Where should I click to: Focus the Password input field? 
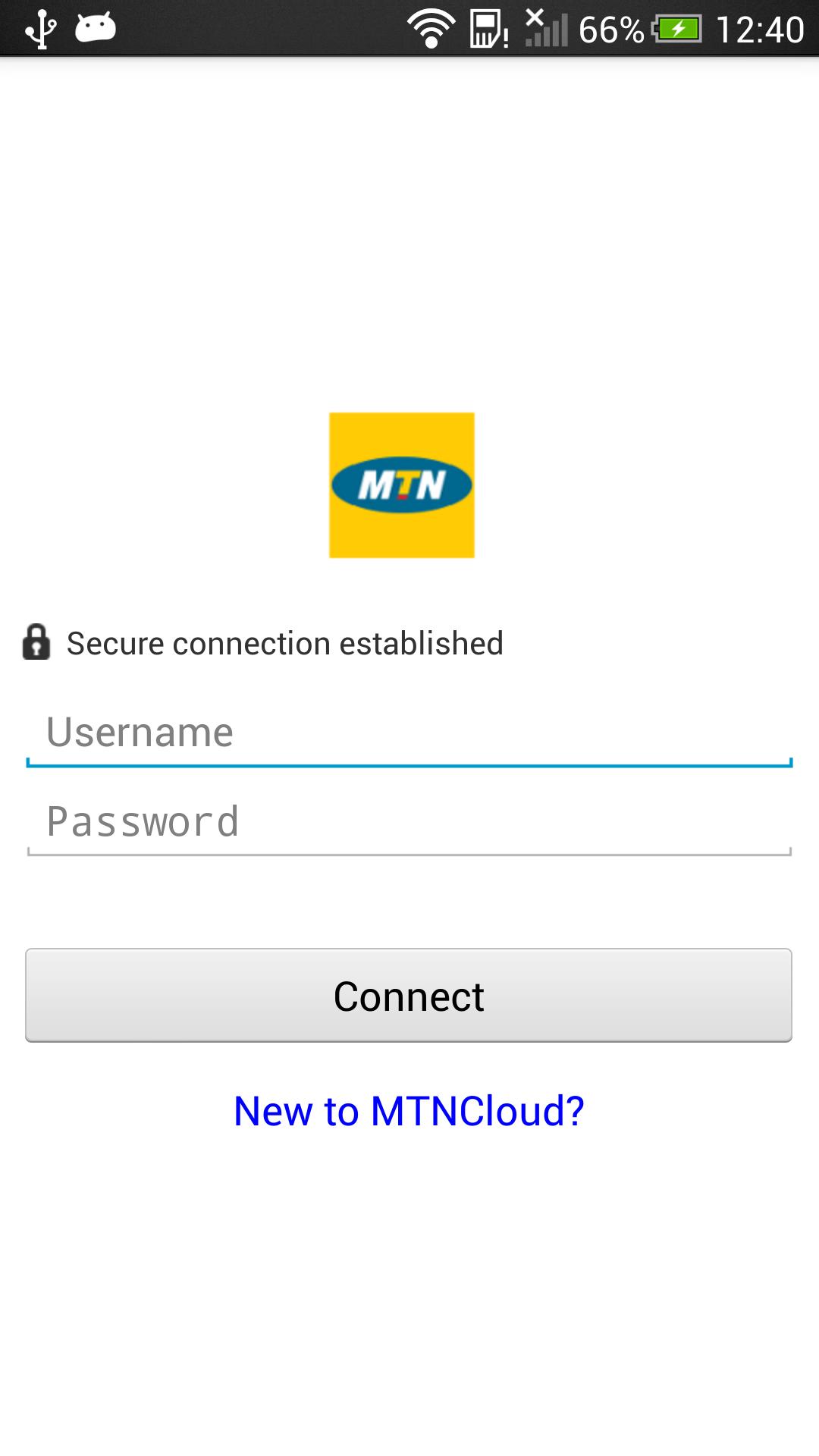click(x=409, y=821)
